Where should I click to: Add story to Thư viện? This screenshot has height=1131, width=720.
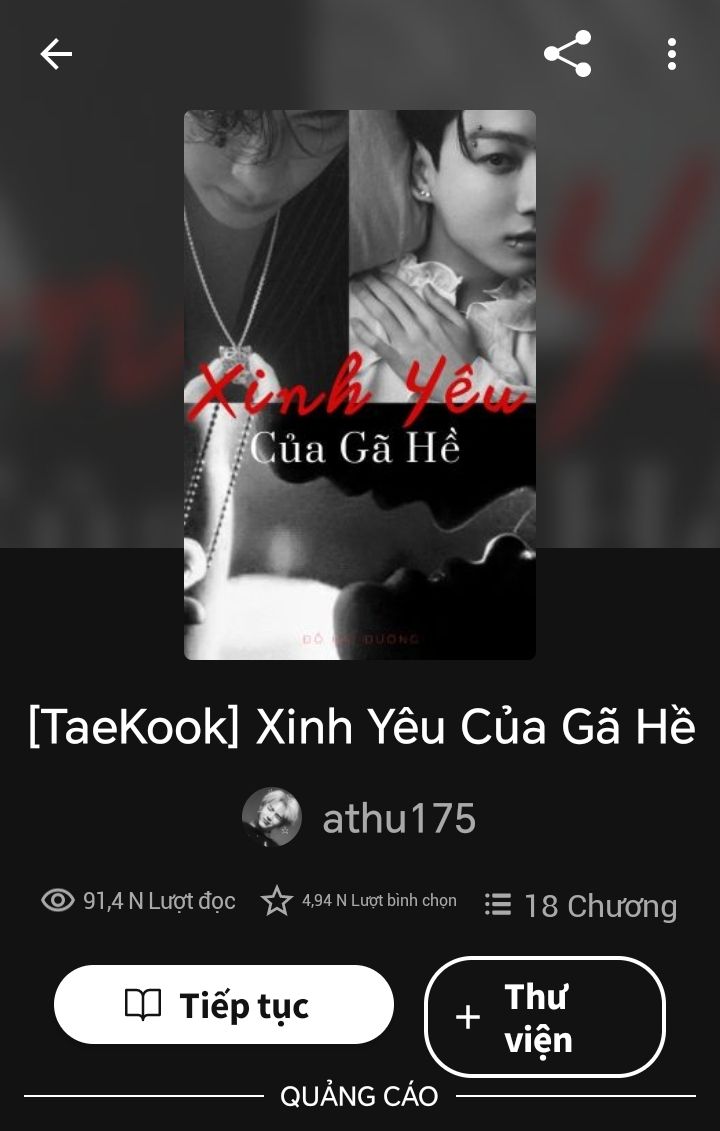pos(545,1017)
